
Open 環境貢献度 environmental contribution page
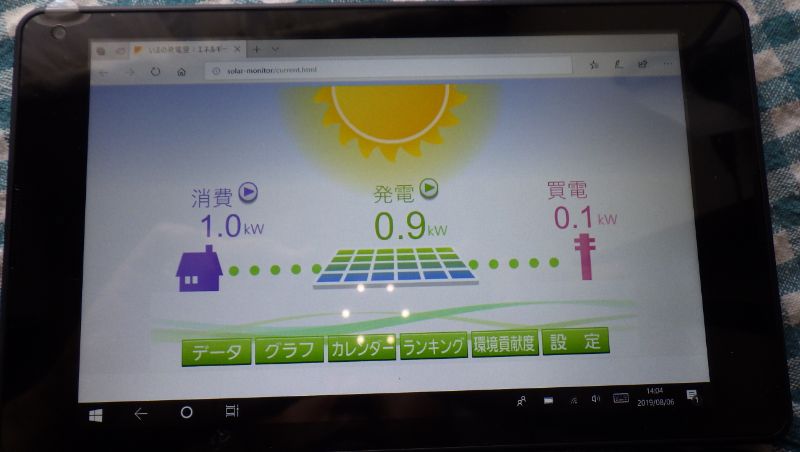(x=504, y=343)
